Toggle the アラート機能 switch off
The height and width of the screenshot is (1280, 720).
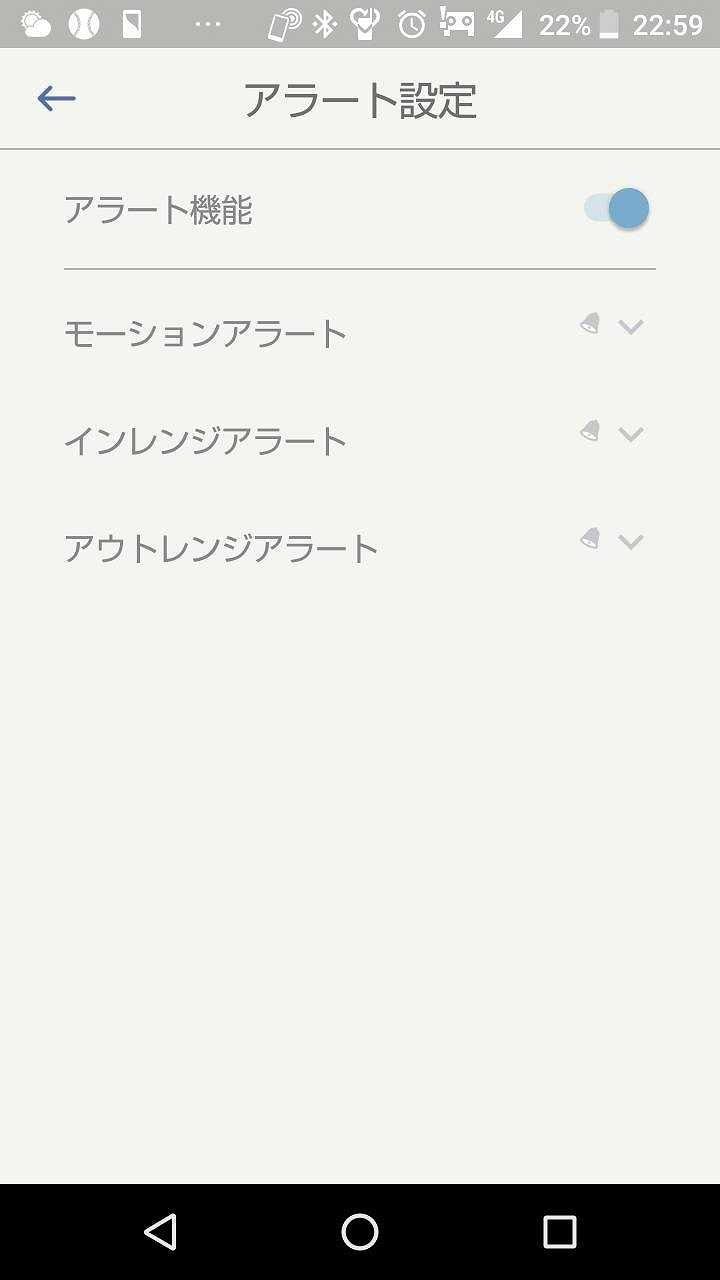tap(617, 209)
